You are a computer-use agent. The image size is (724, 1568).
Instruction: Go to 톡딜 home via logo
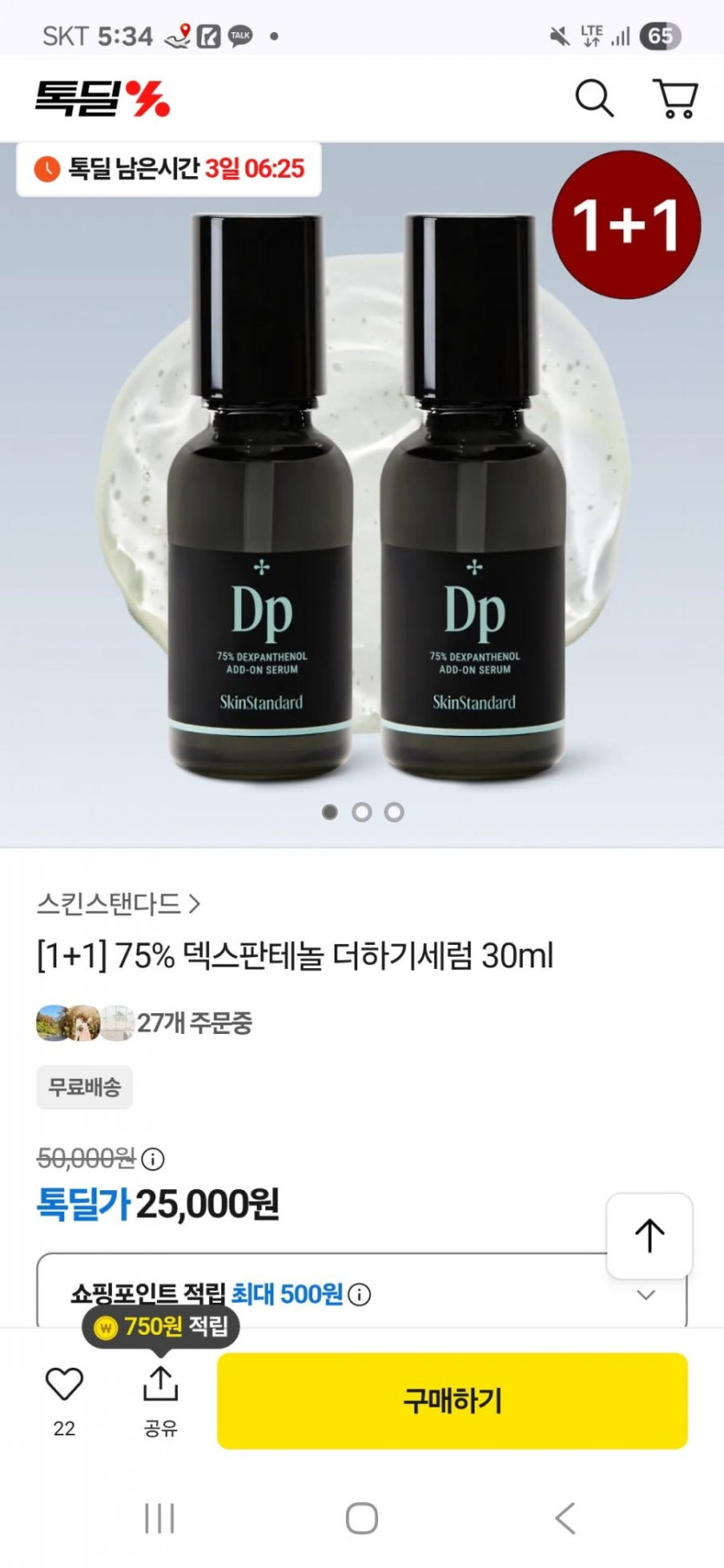(x=102, y=99)
